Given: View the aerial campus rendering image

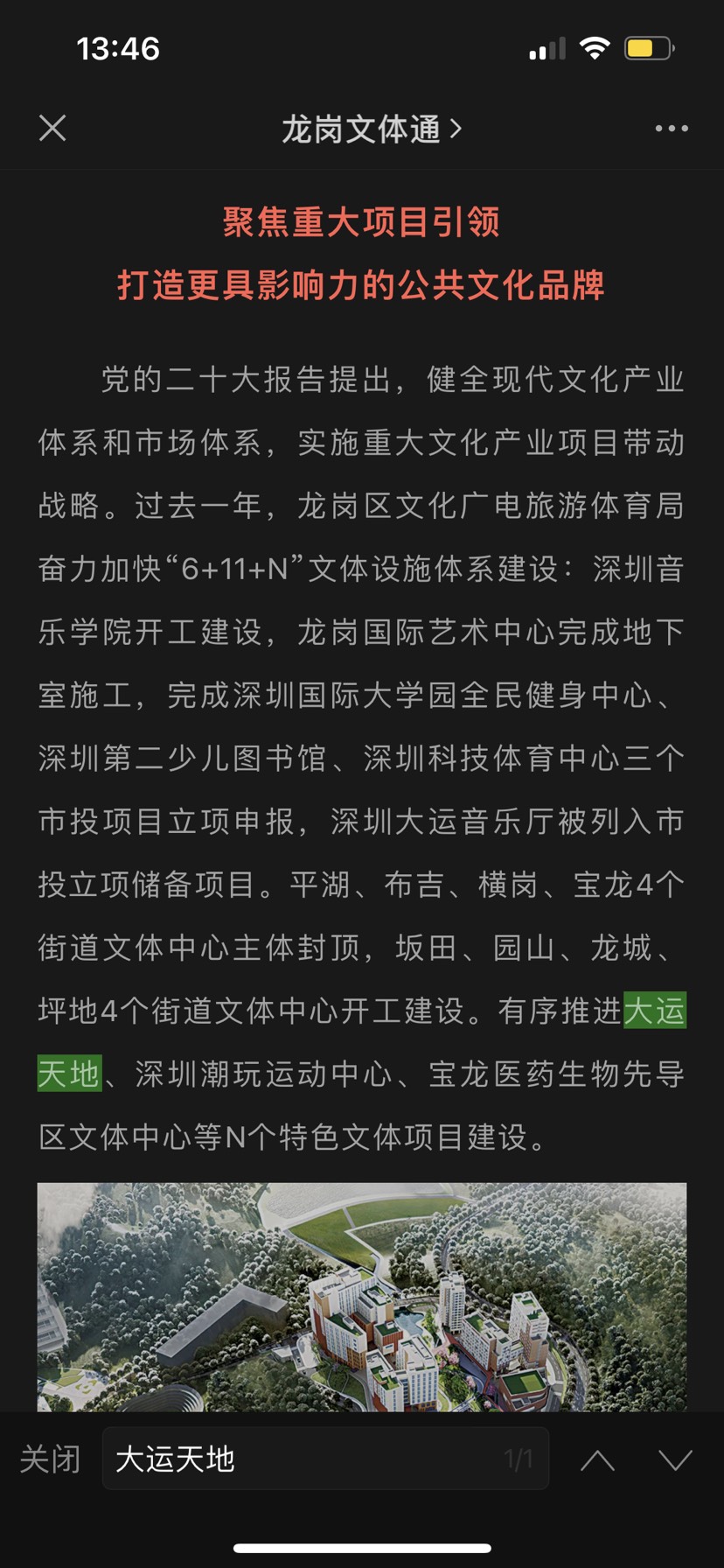Looking at the screenshot, I should (x=362, y=1297).
